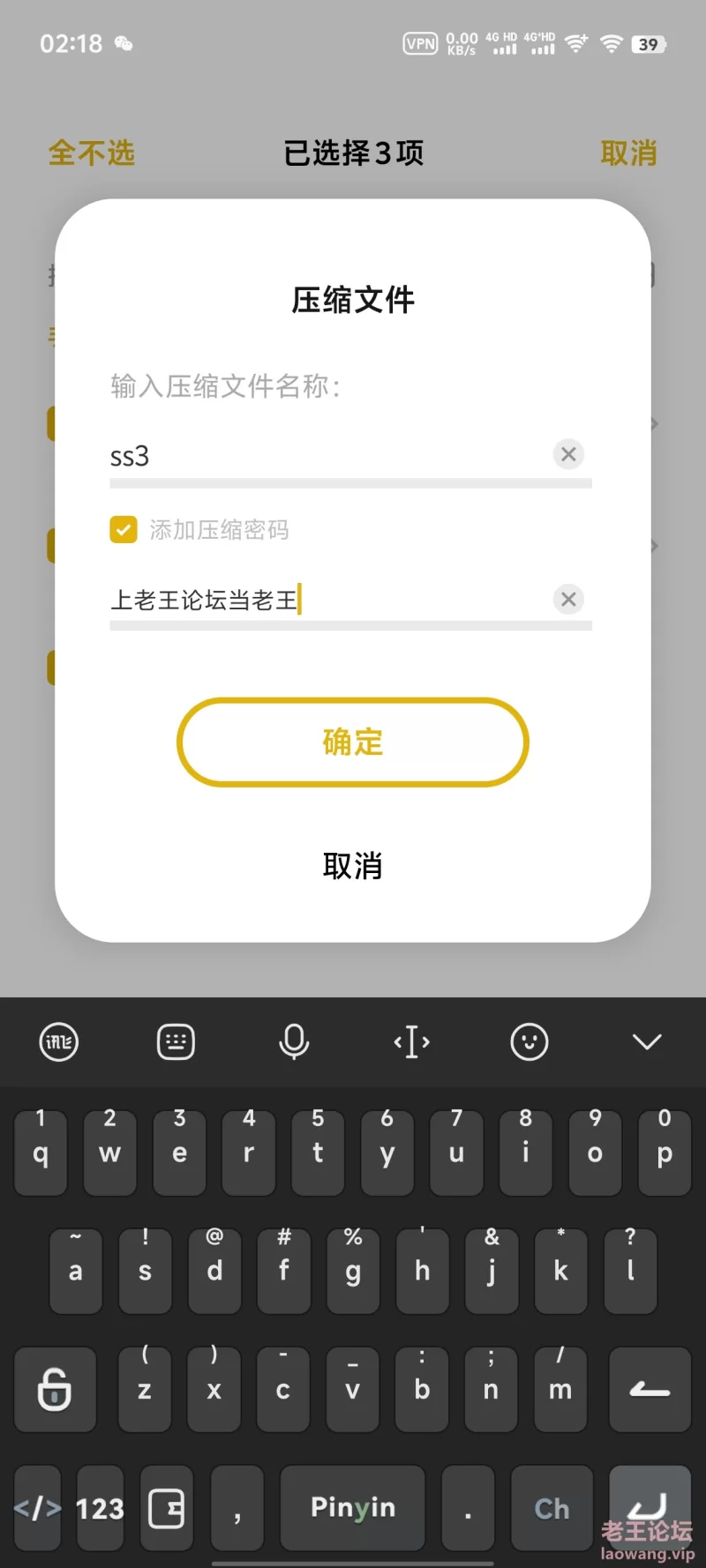Tap 确定 to confirm compression
706x1568 pixels.
pyautogui.click(x=352, y=742)
